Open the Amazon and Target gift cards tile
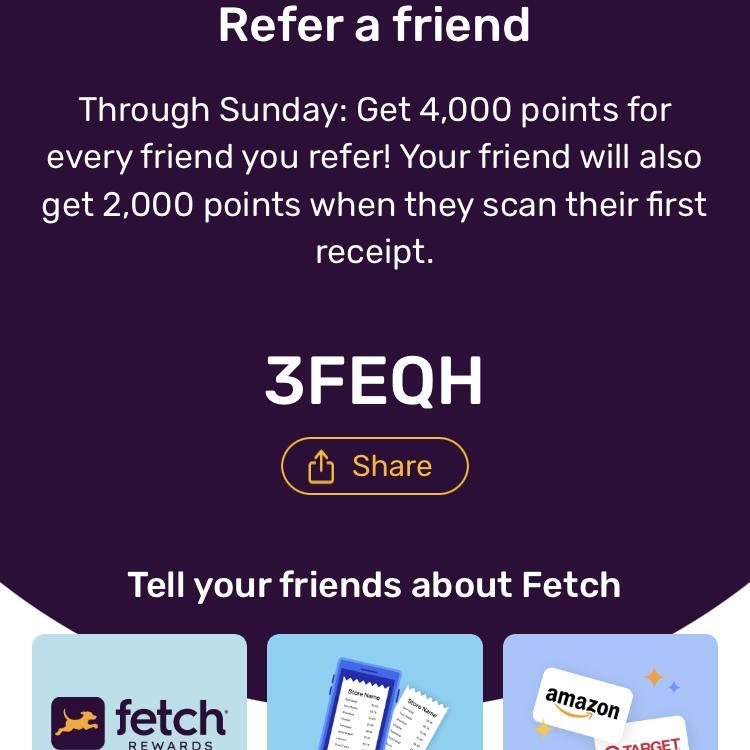The image size is (750, 750). pyautogui.click(x=610, y=692)
